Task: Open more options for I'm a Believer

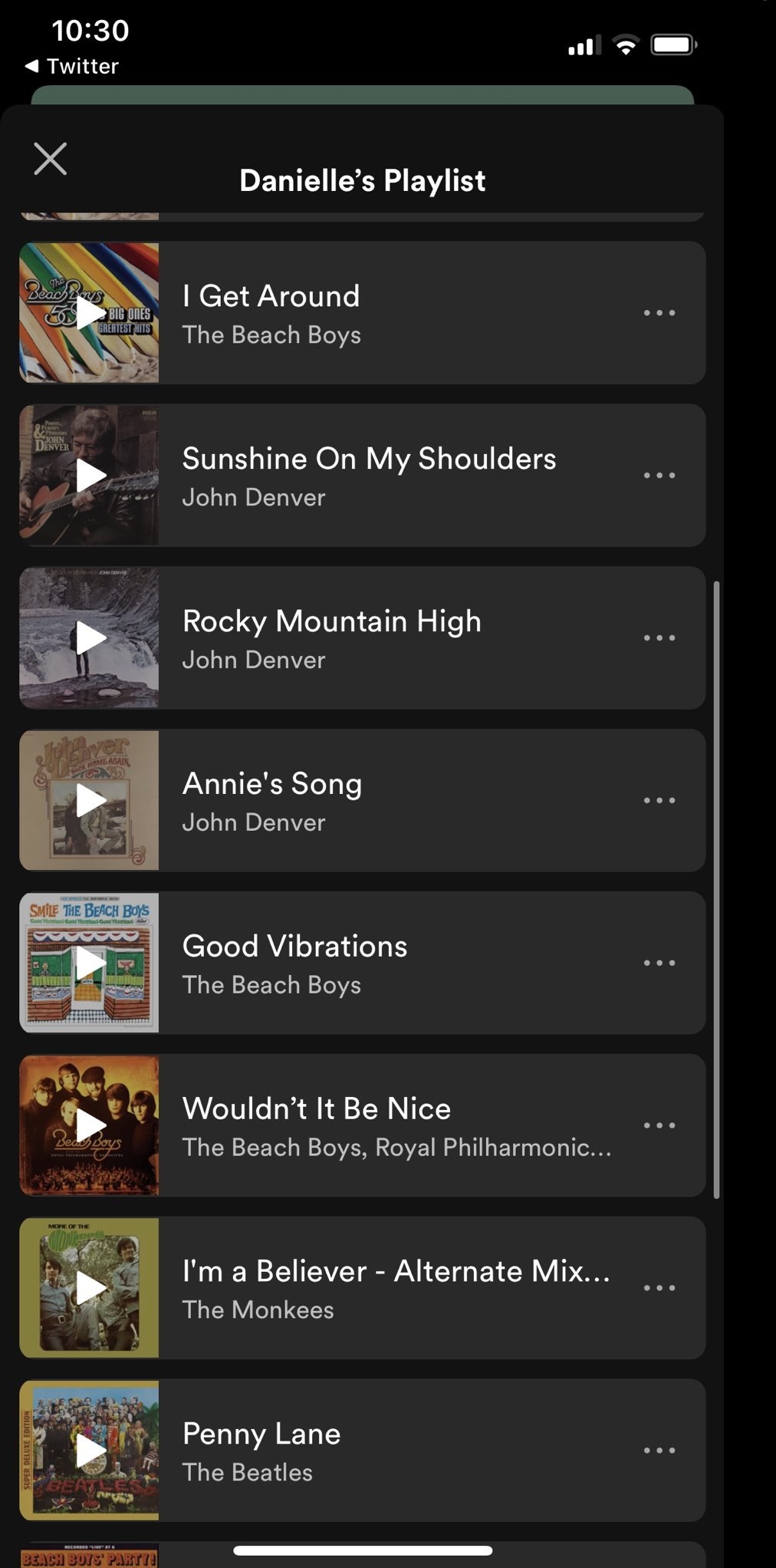Action: pyautogui.click(x=659, y=1288)
